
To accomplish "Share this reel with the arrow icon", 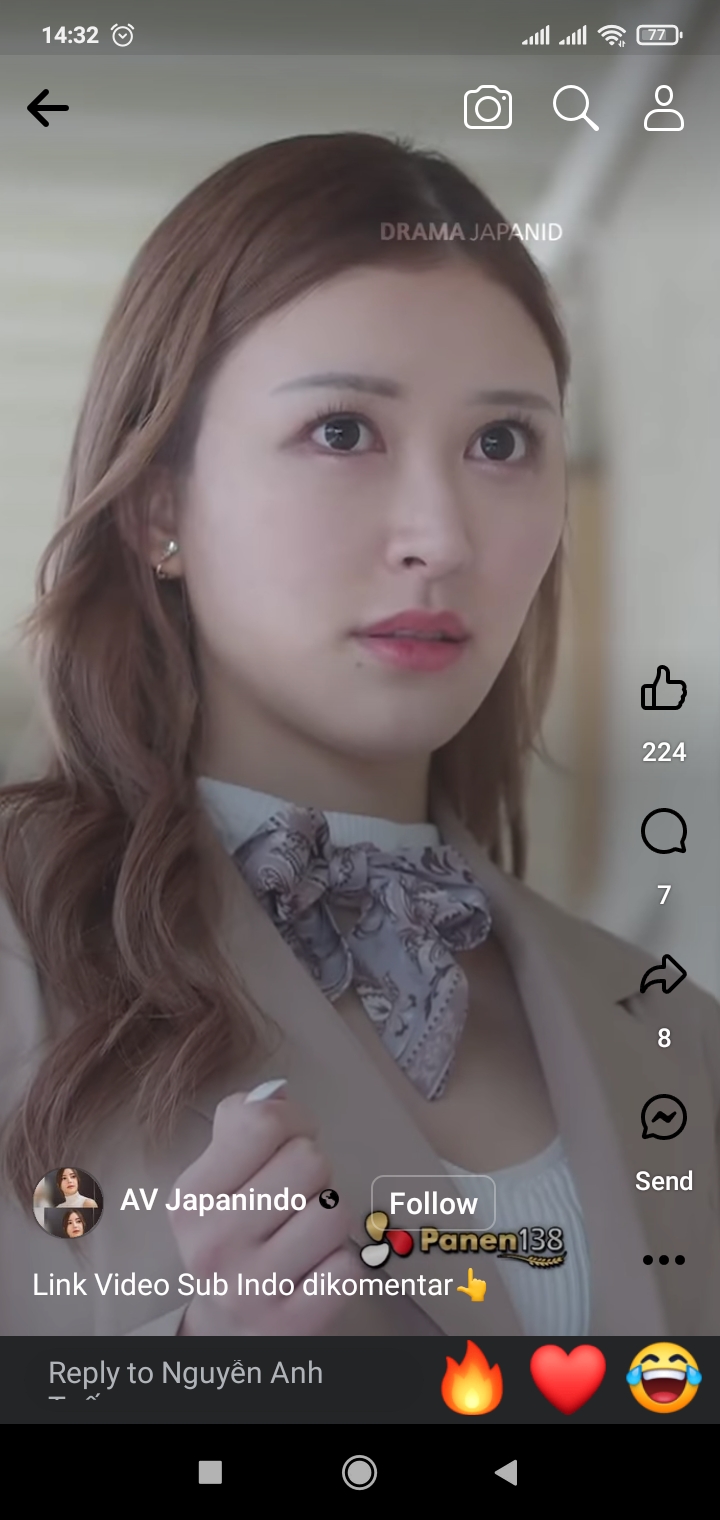I will pyautogui.click(x=664, y=975).
